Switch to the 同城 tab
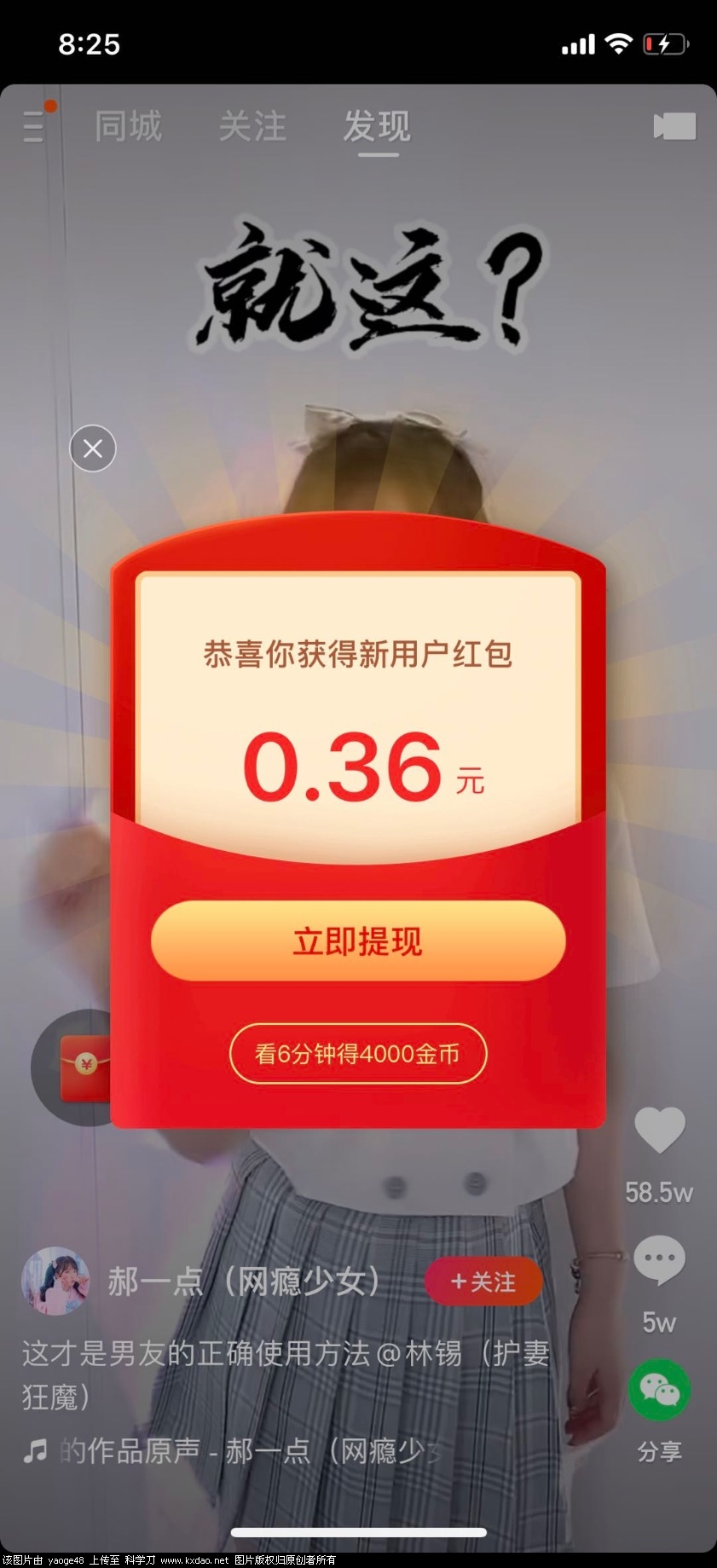The height and width of the screenshot is (1568, 717). 128,127
